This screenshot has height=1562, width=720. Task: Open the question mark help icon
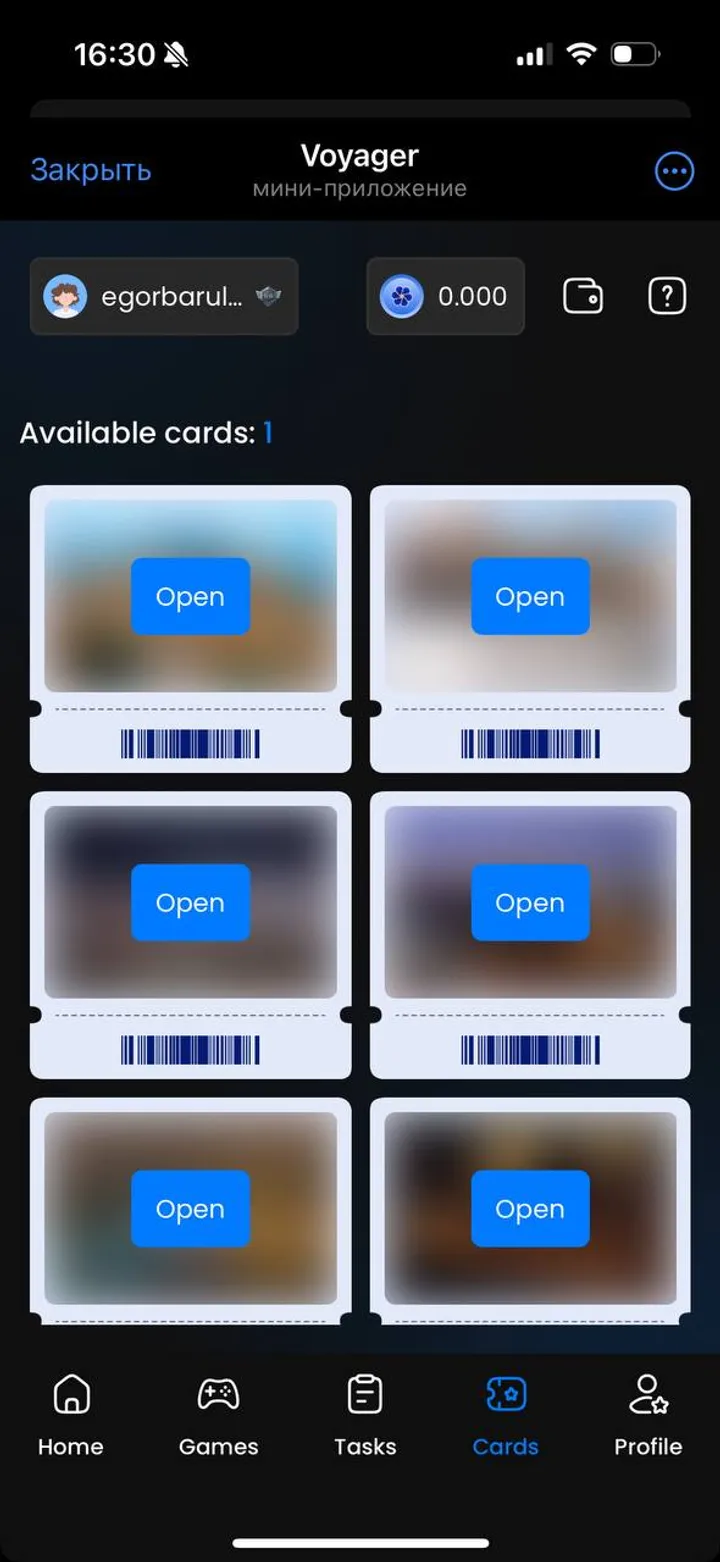click(667, 296)
